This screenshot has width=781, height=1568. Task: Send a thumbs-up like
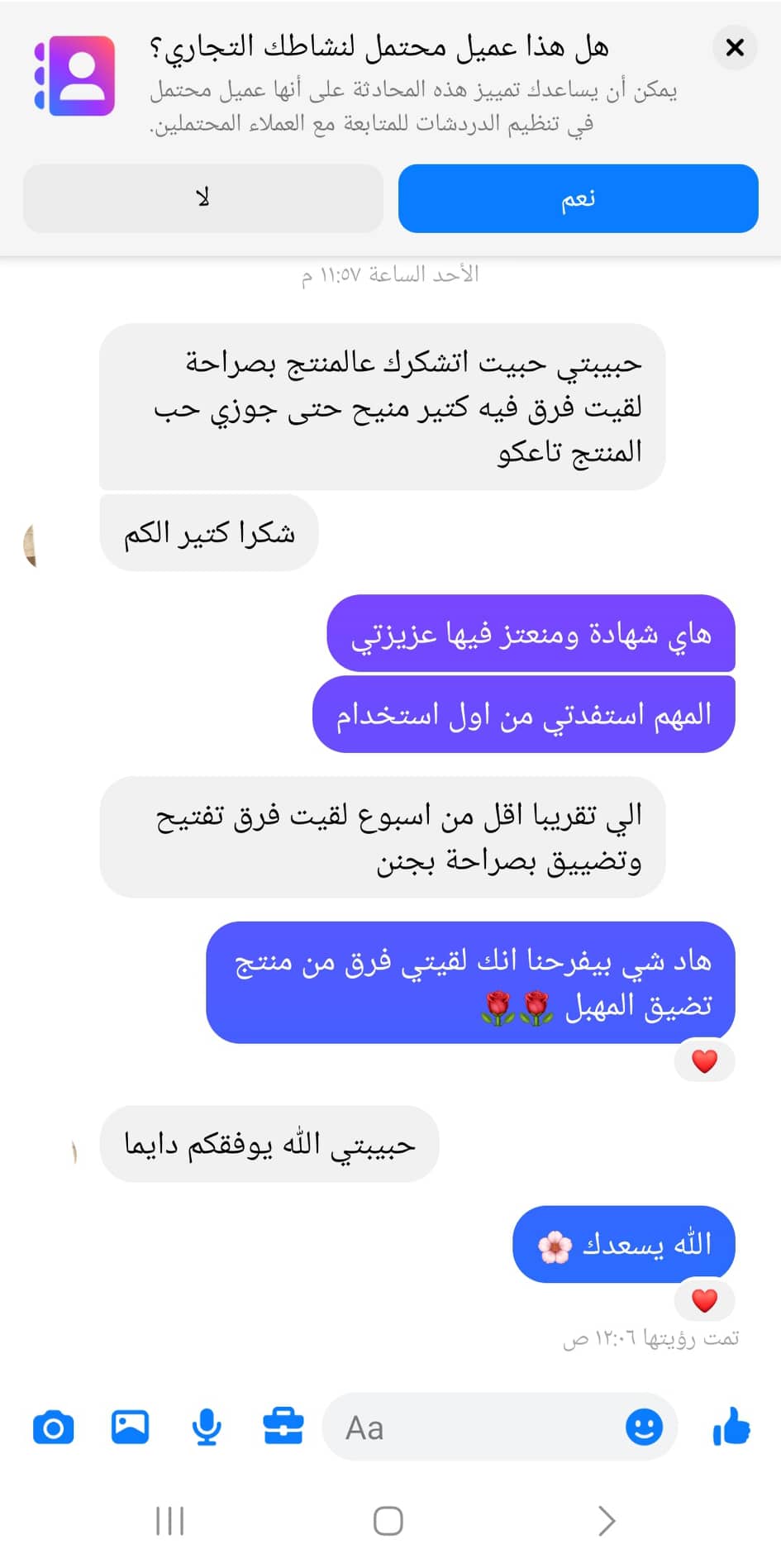[x=731, y=1427]
